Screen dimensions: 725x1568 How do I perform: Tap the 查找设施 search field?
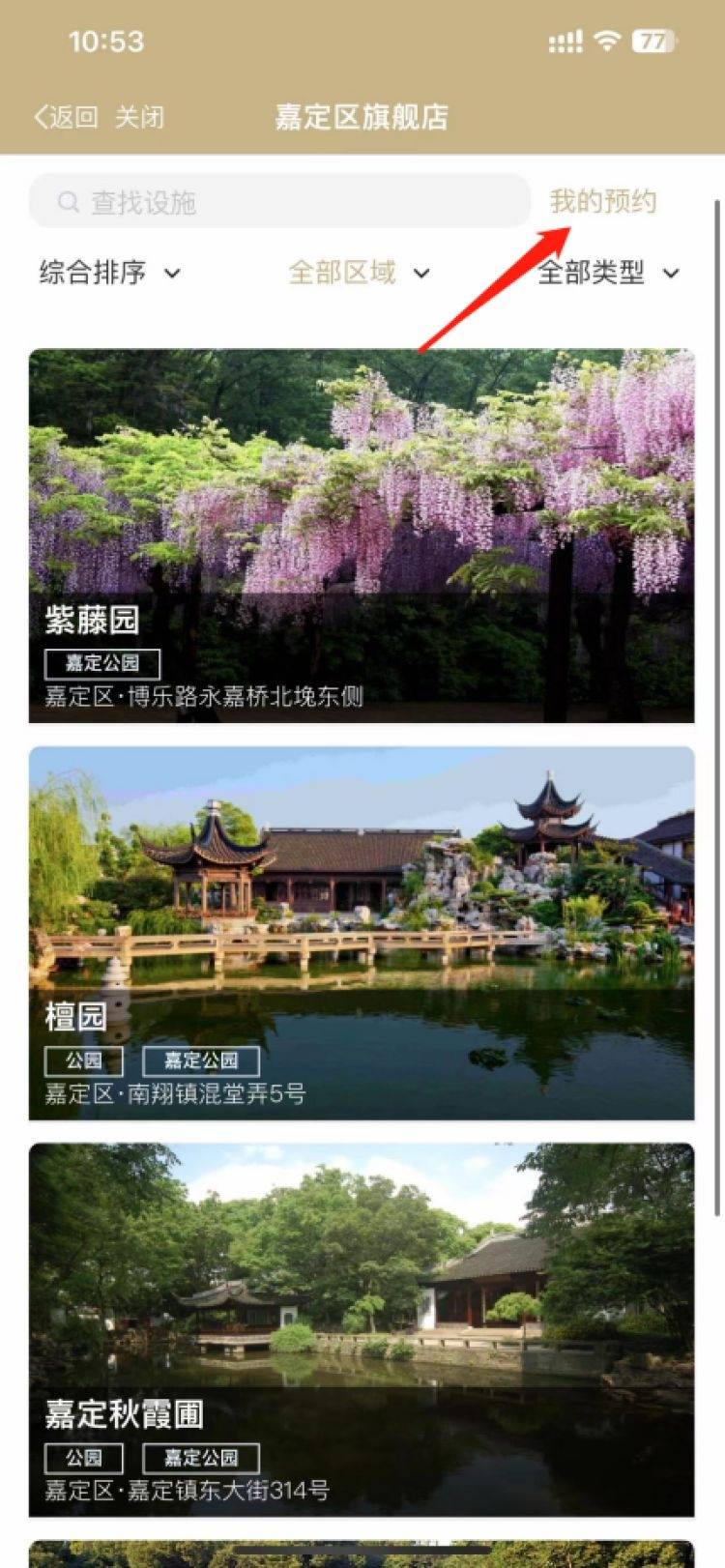pos(279,202)
